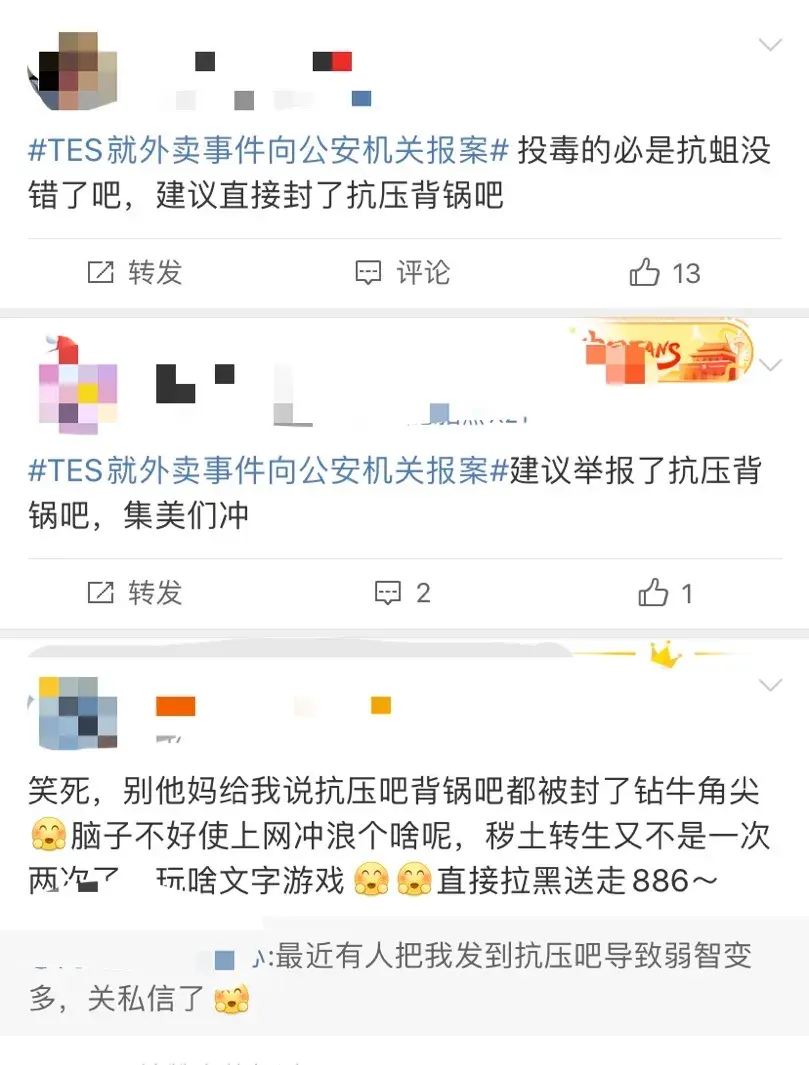Open the chevron menu on the 集美们冲 post
Screen dimensions: 809x1065
(x=770, y=365)
